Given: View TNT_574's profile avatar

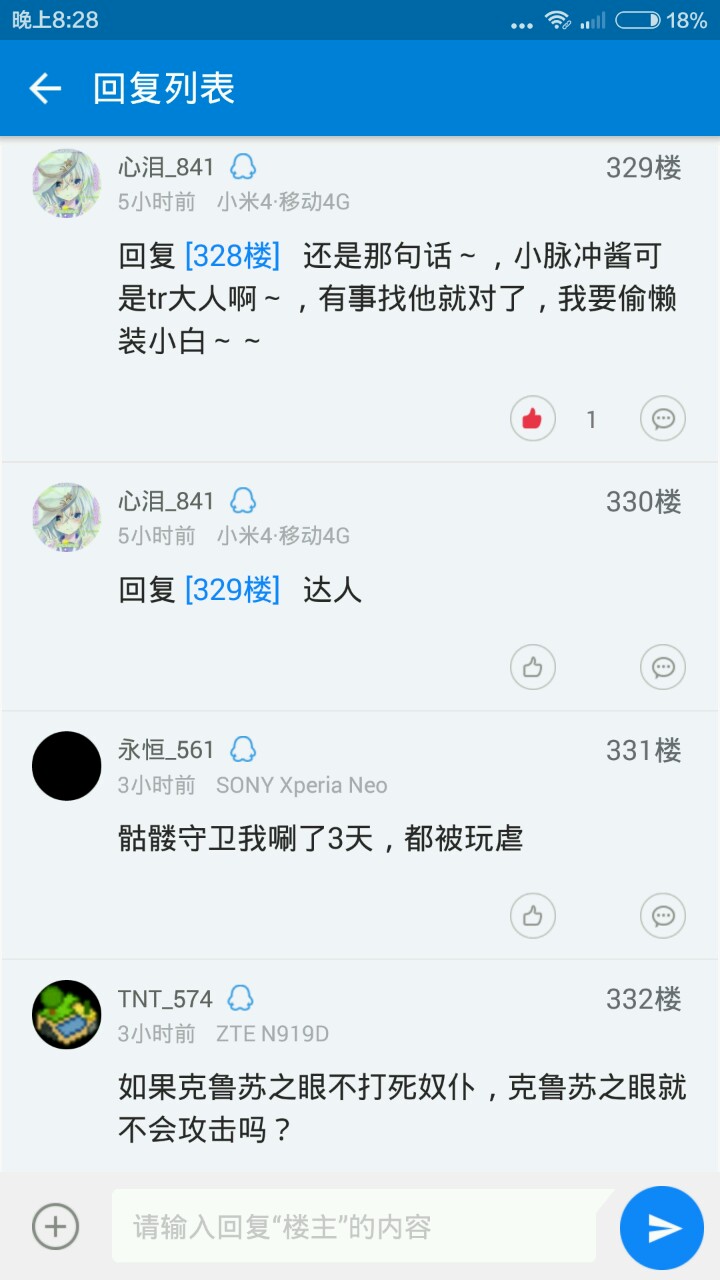Looking at the screenshot, I should pos(67,1014).
